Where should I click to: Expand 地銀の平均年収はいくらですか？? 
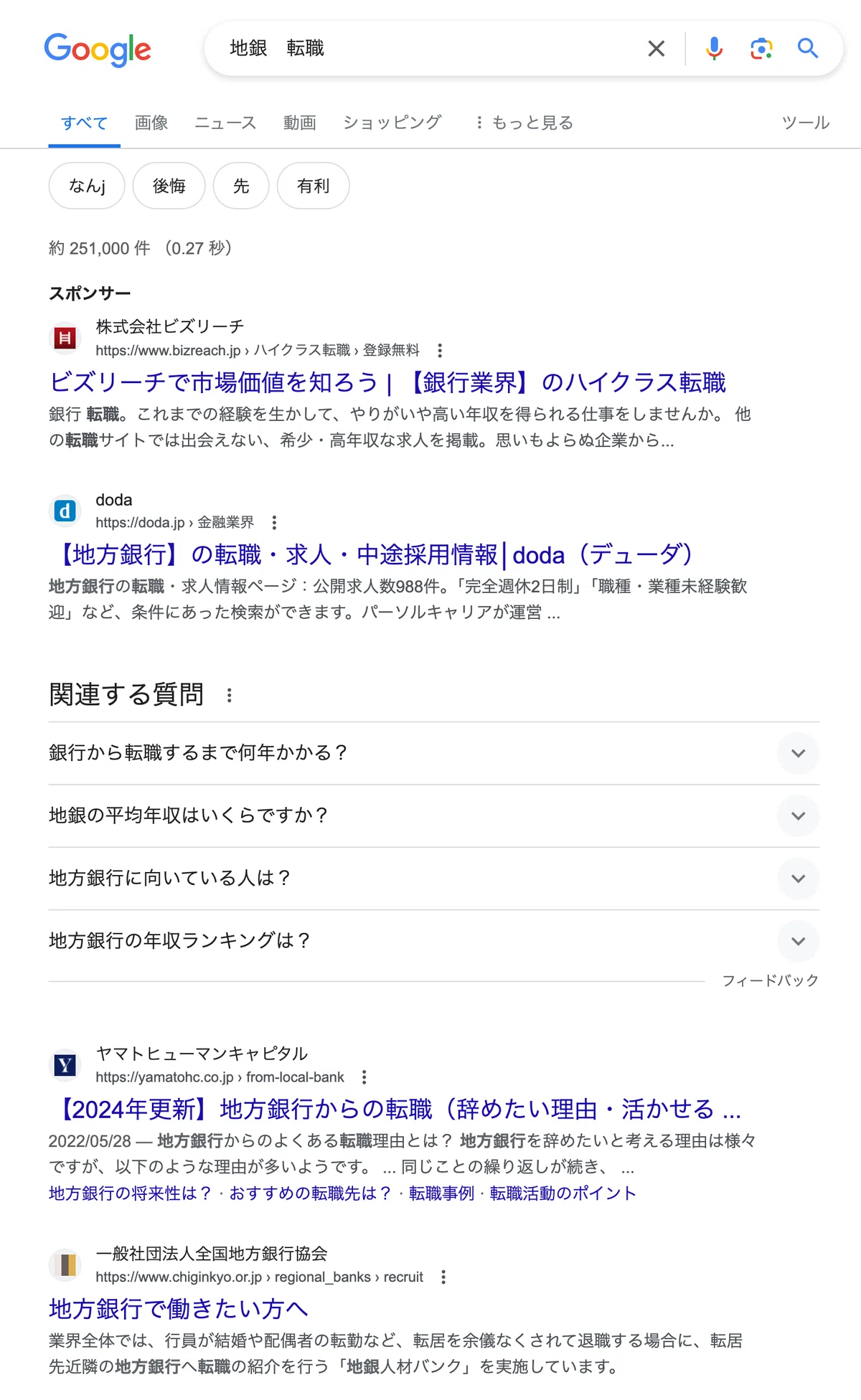[433, 815]
